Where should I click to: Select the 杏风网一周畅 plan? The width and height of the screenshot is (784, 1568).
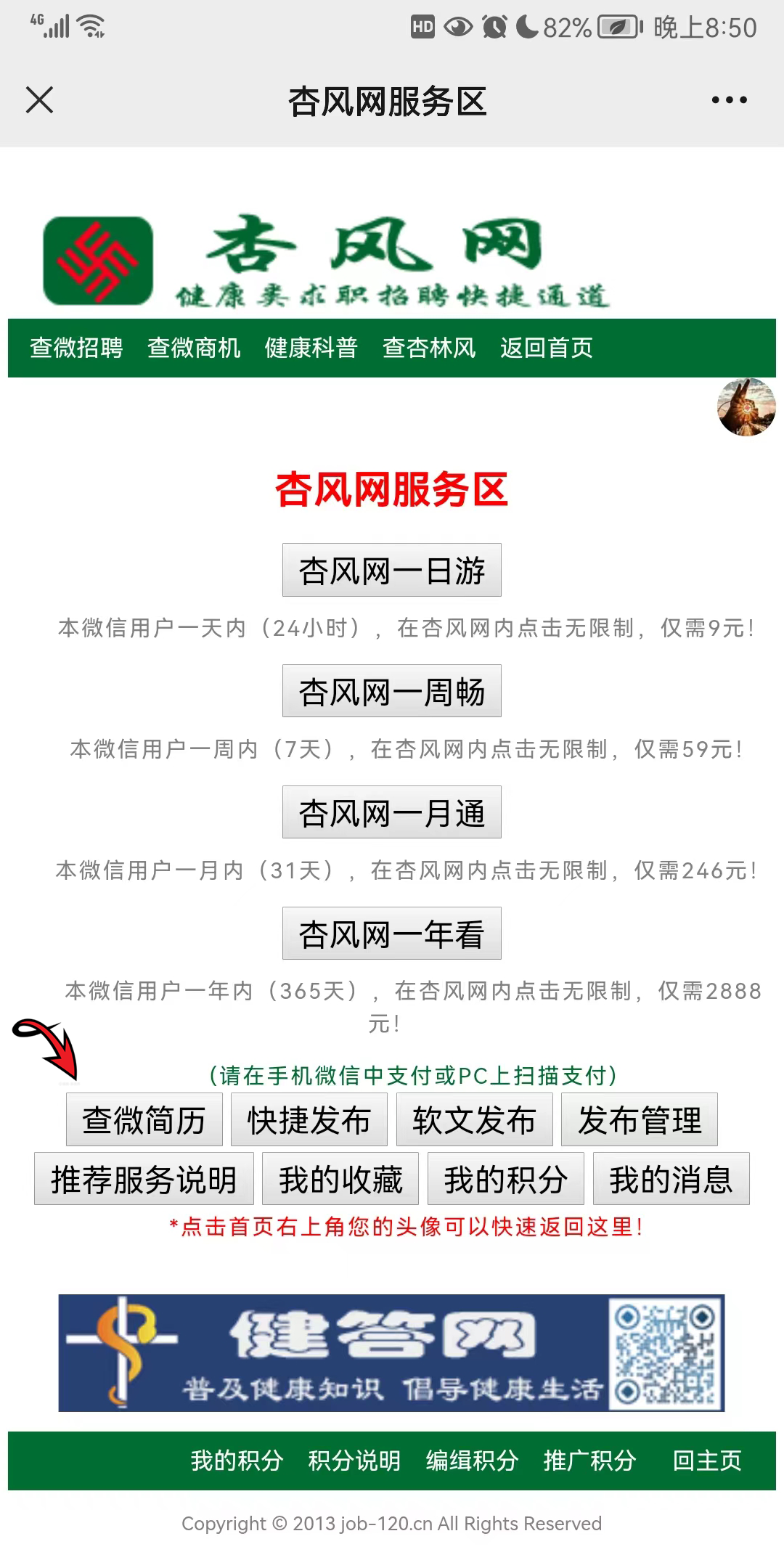(392, 691)
